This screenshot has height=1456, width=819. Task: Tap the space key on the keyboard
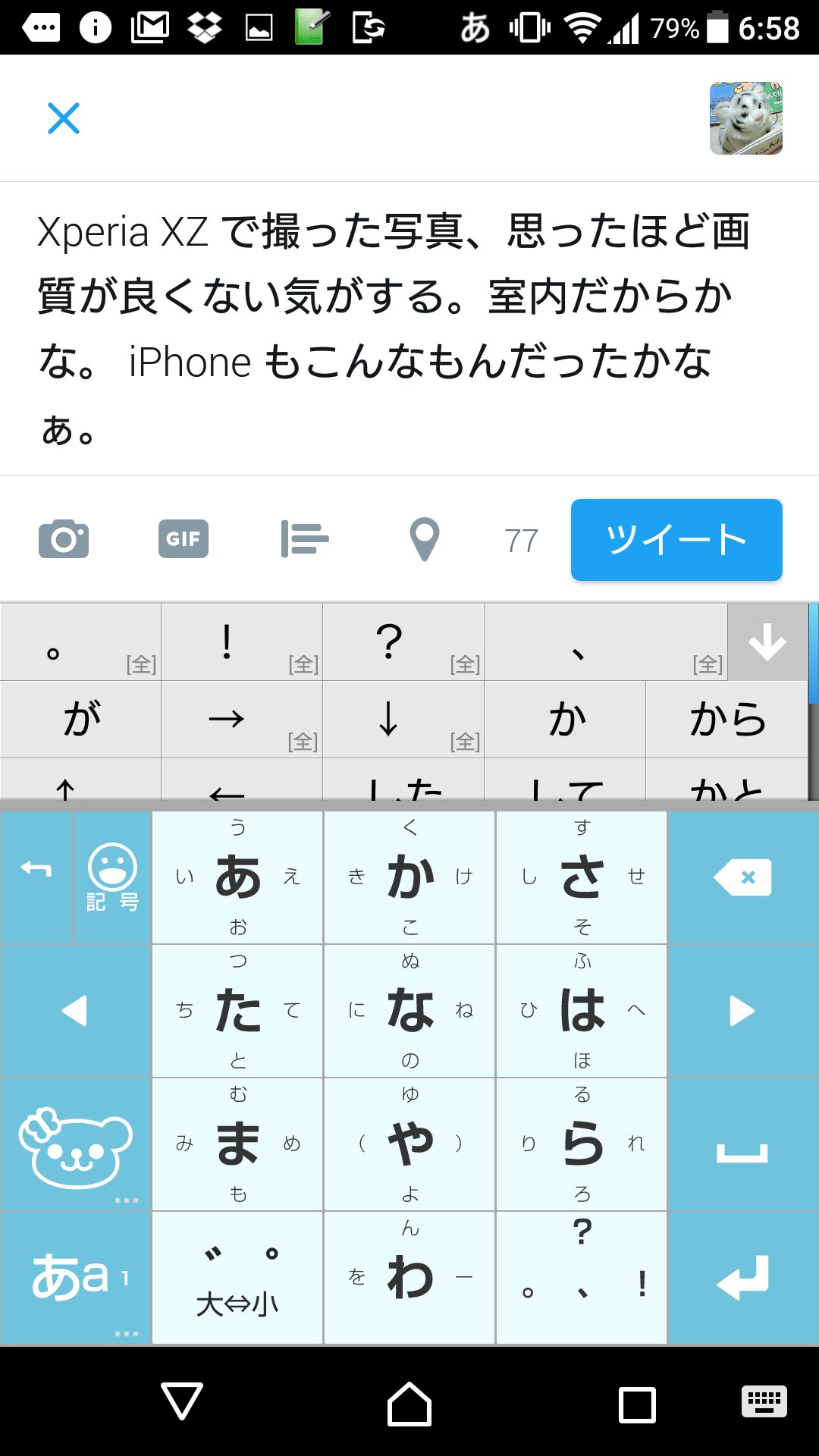pos(742,1144)
